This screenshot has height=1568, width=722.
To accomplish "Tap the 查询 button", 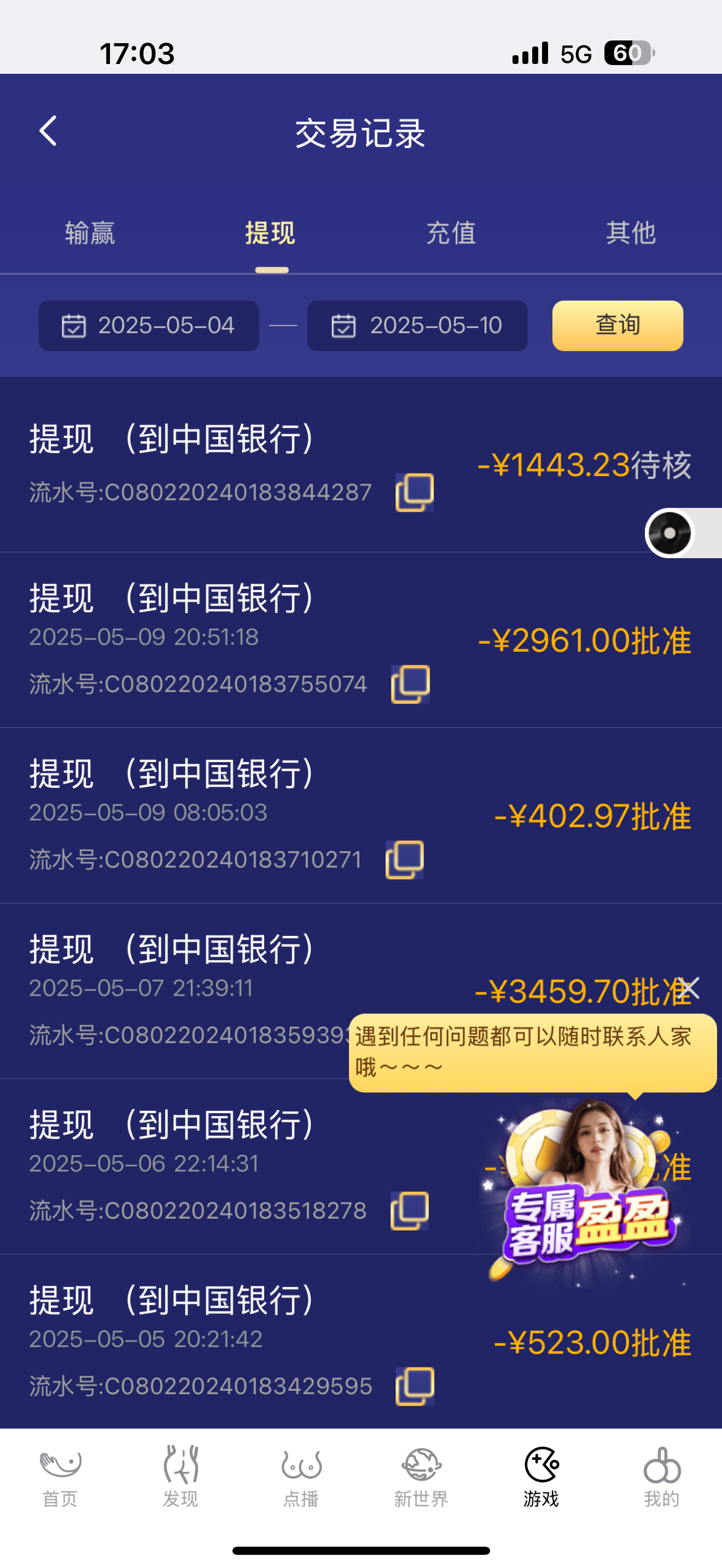I will coord(618,326).
